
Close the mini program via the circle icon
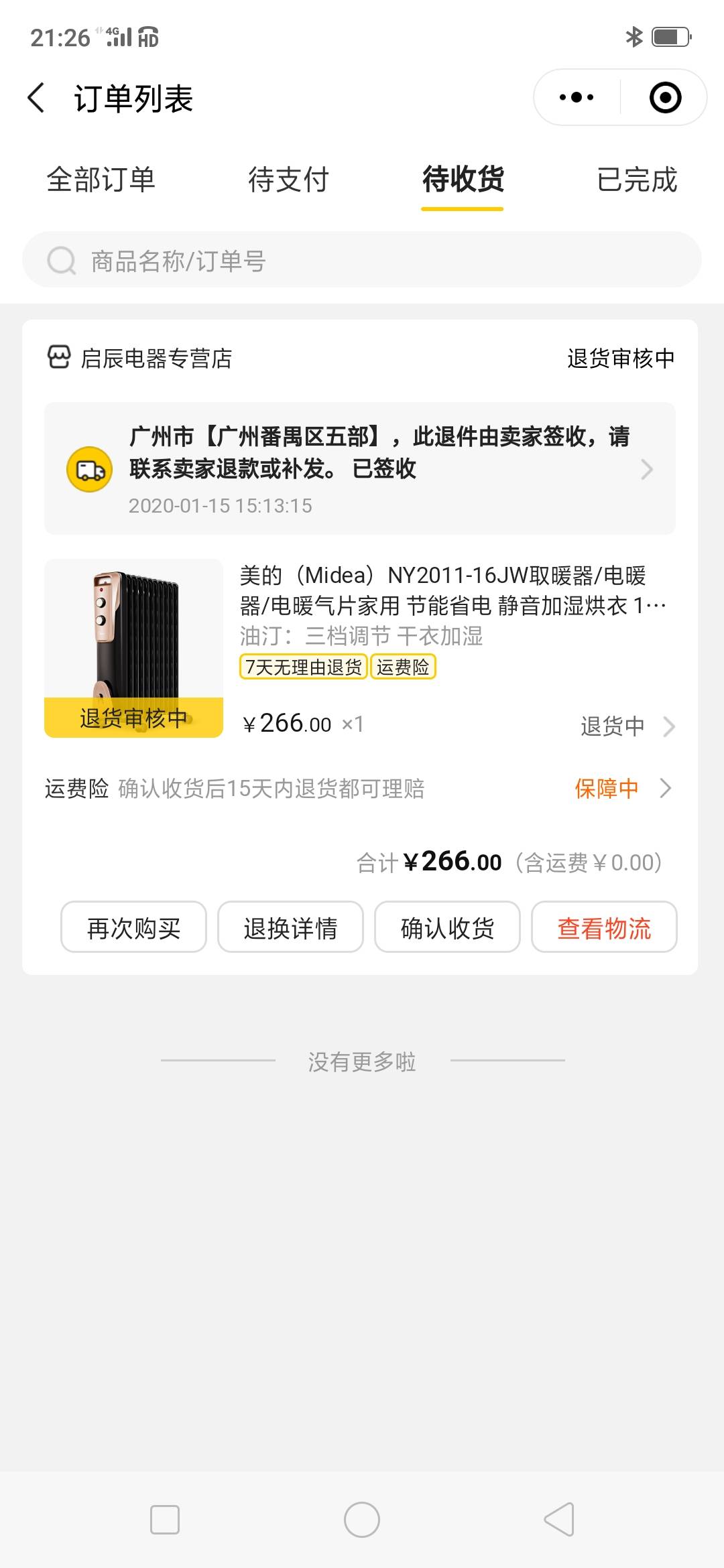tap(665, 98)
